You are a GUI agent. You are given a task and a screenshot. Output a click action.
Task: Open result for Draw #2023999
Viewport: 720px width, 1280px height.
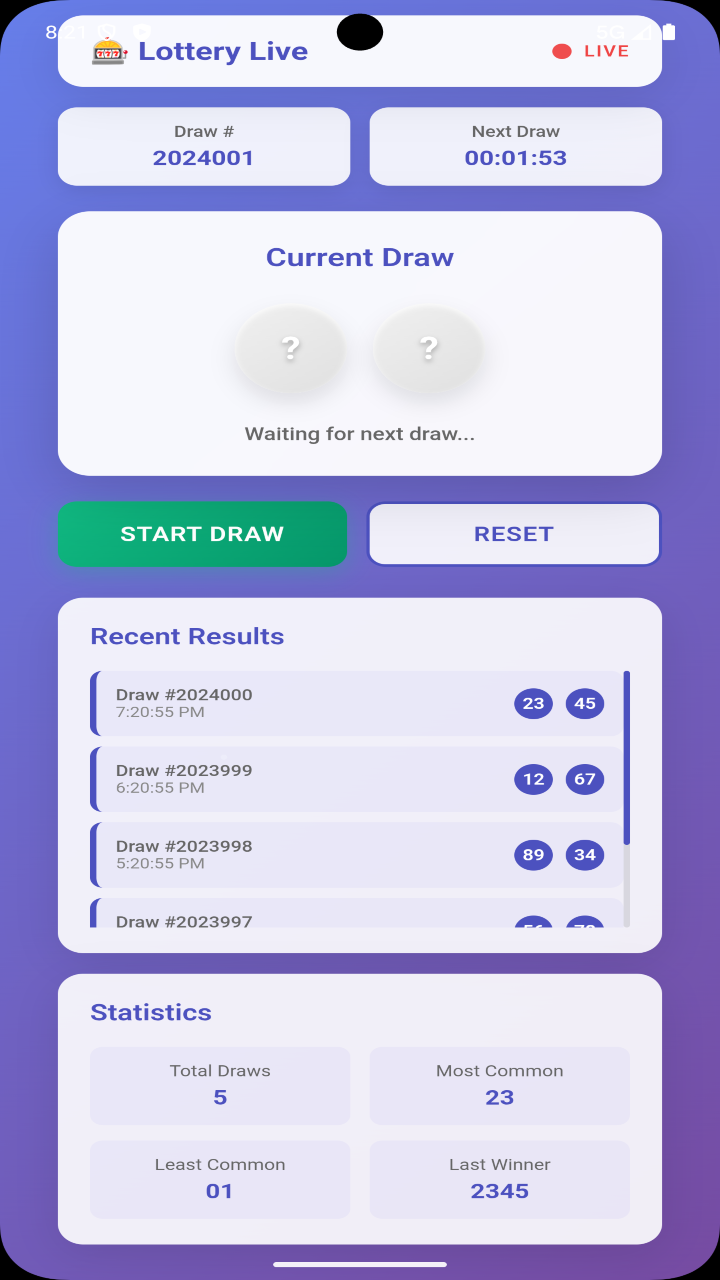click(355, 779)
